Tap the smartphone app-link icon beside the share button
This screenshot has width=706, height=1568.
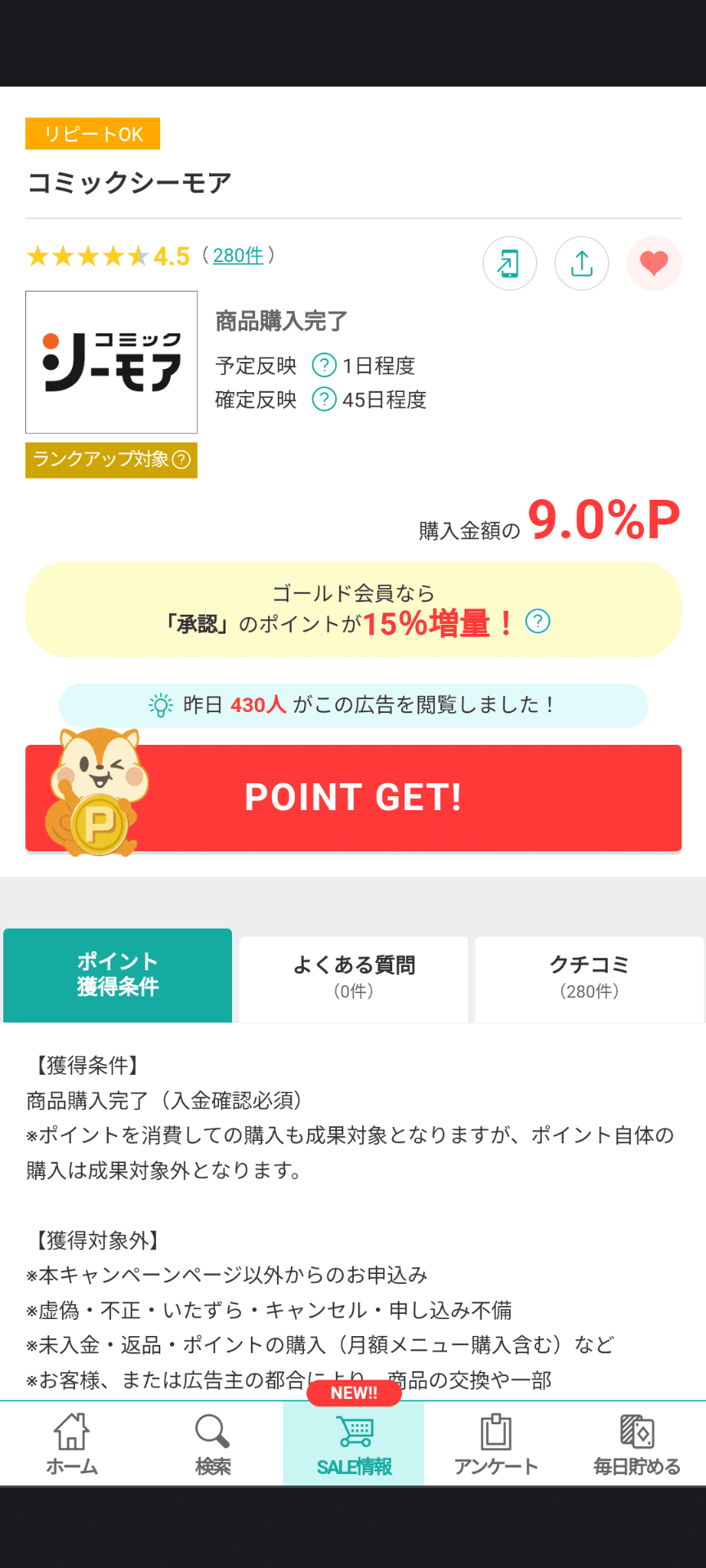[x=509, y=264]
